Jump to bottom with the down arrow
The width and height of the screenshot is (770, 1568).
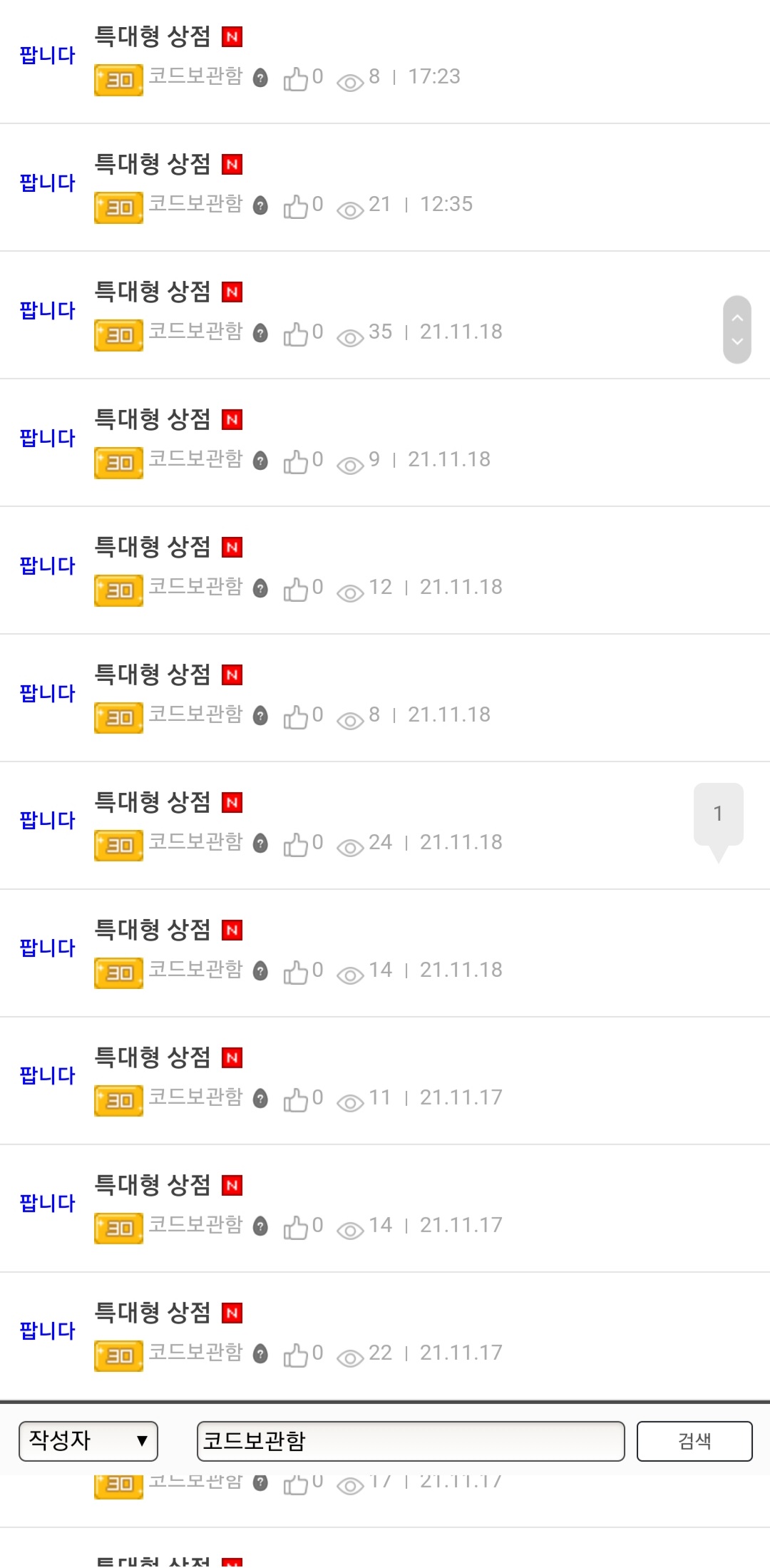[x=737, y=342]
